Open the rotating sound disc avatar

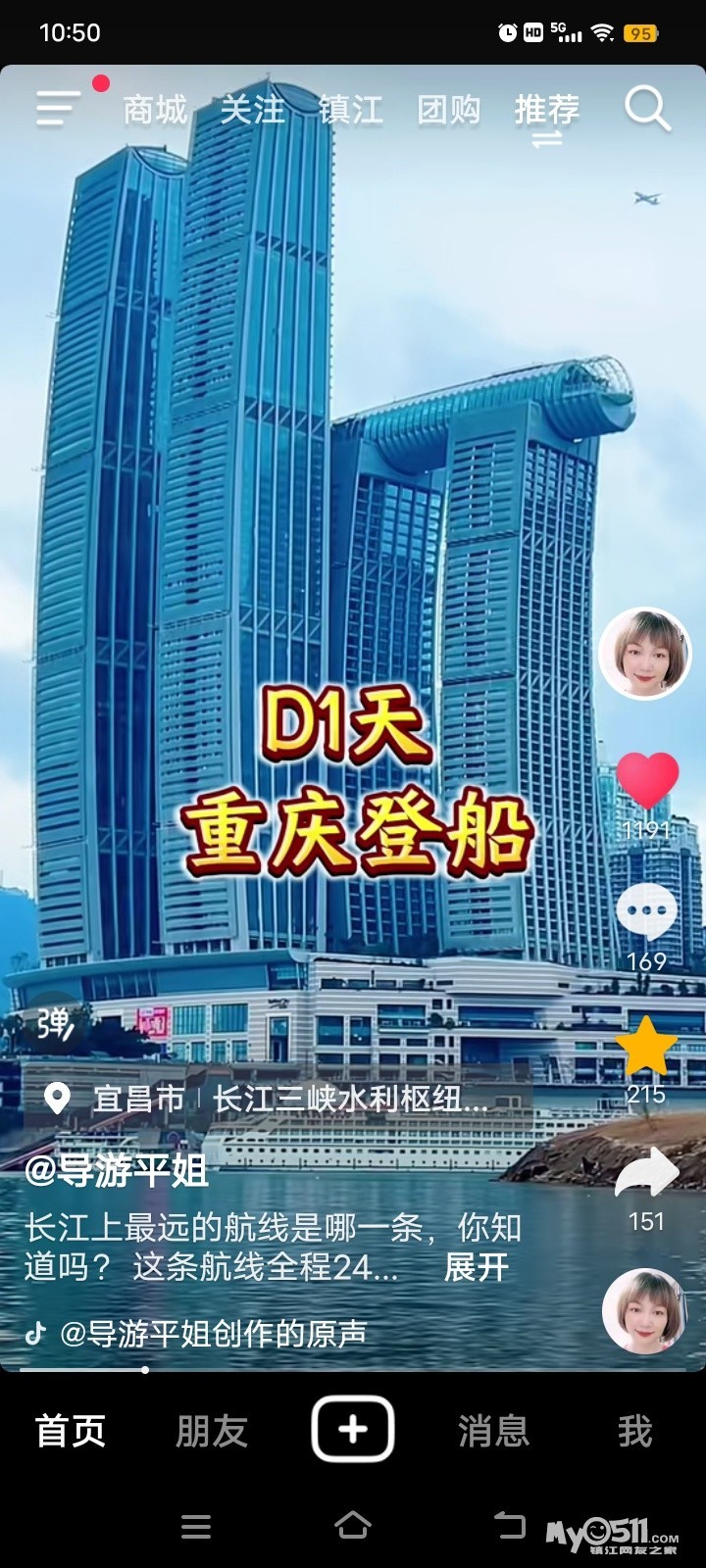pyautogui.click(x=644, y=1311)
